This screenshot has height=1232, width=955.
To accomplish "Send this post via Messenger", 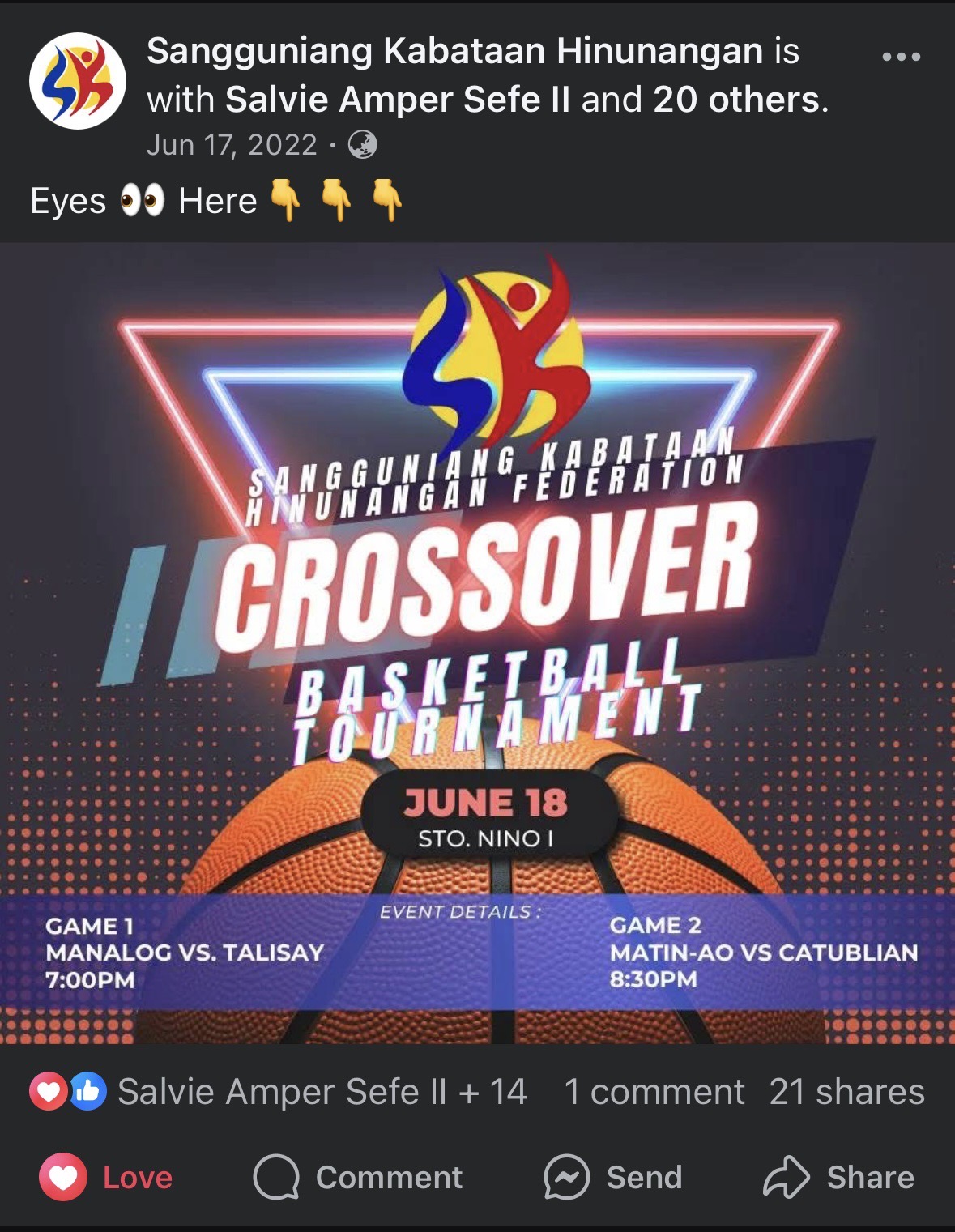I will (x=613, y=1177).
